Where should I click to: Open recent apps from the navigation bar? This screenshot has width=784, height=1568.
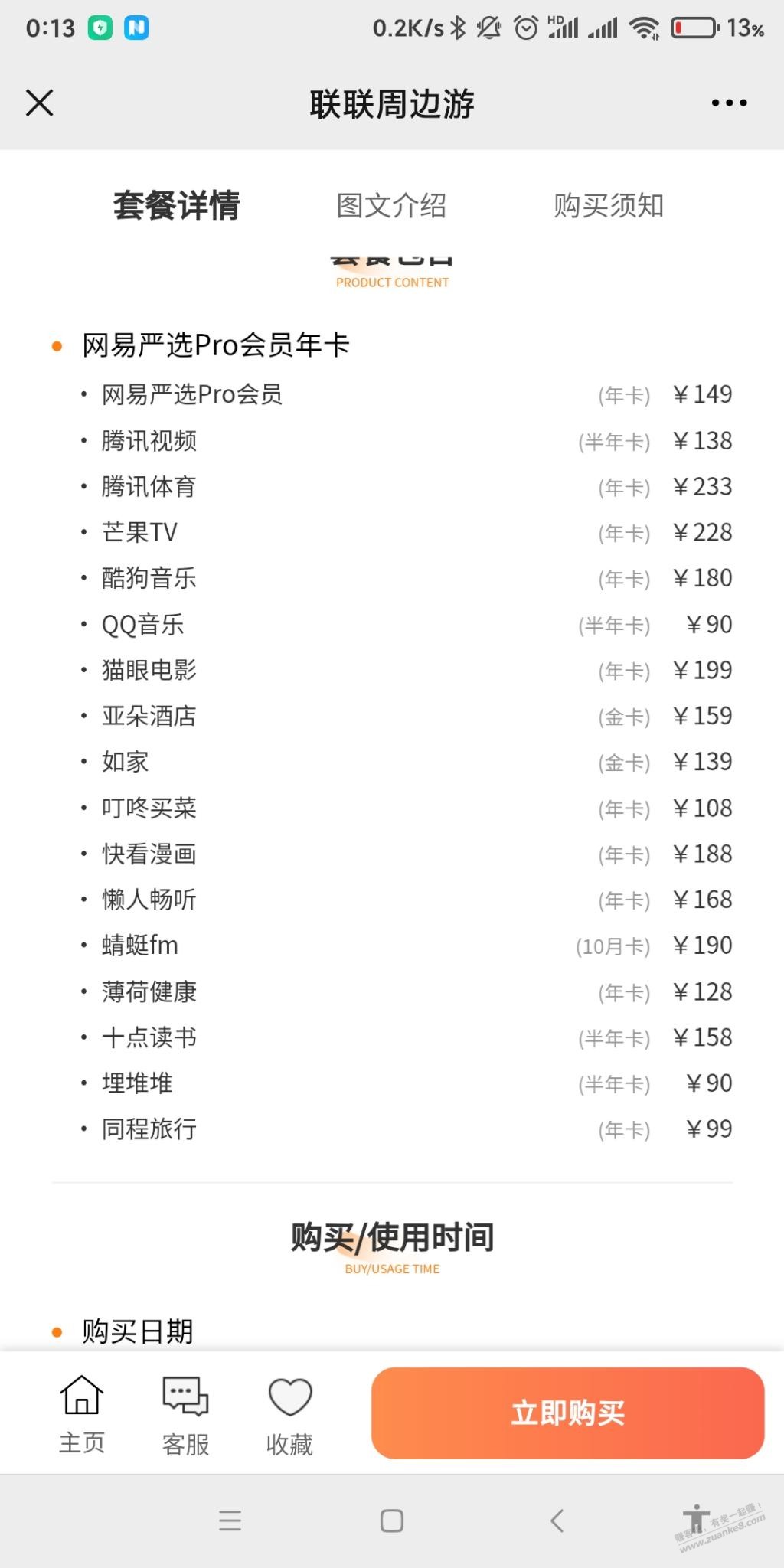tap(230, 1521)
